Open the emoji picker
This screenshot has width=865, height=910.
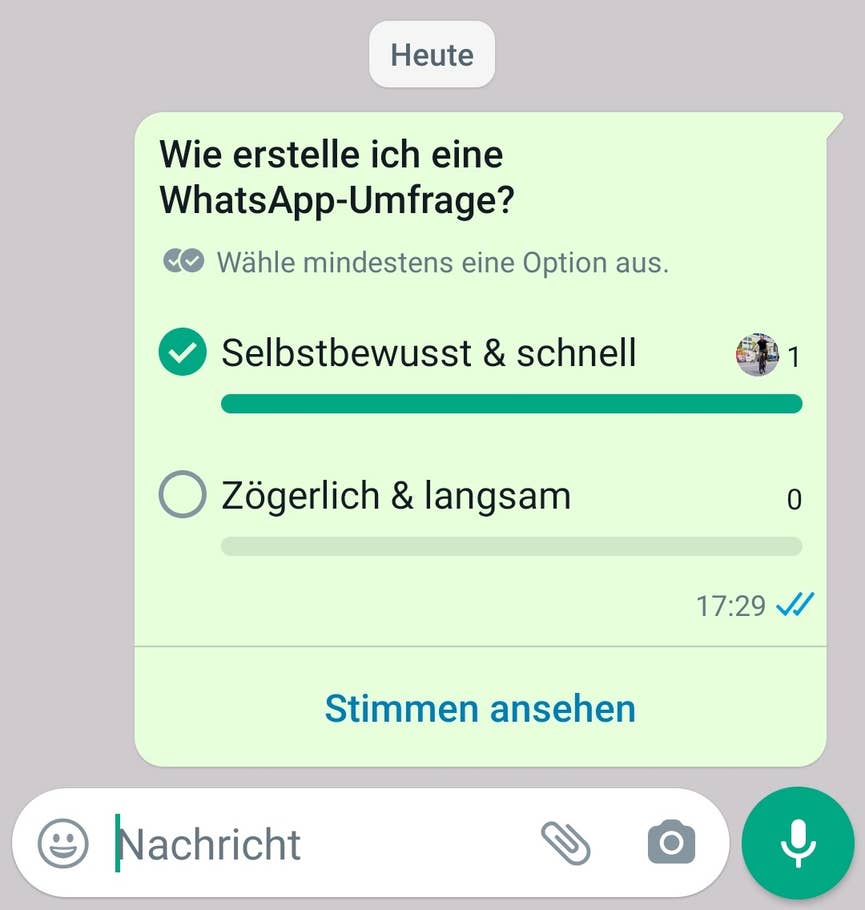point(63,843)
